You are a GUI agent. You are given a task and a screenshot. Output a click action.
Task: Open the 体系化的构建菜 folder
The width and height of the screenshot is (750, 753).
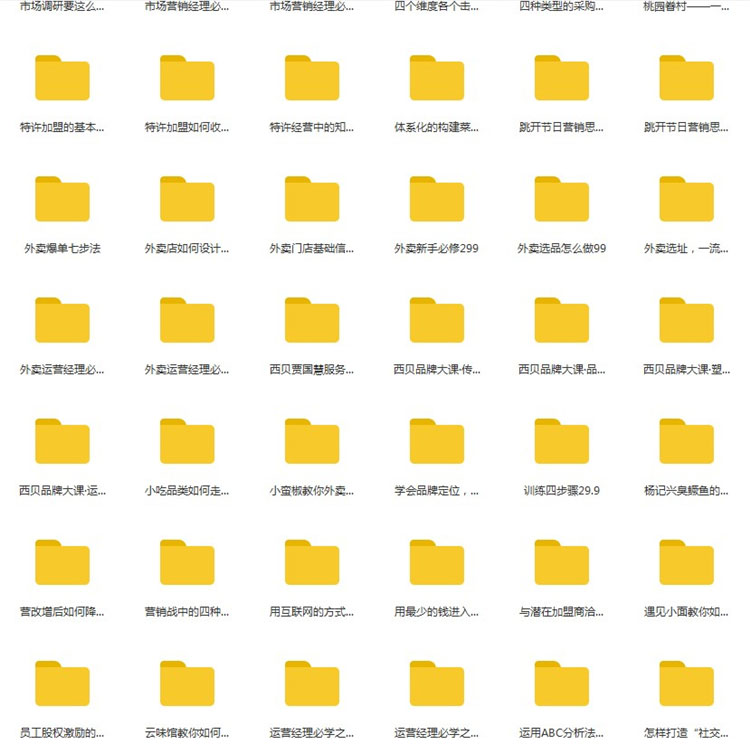[x=437, y=78]
